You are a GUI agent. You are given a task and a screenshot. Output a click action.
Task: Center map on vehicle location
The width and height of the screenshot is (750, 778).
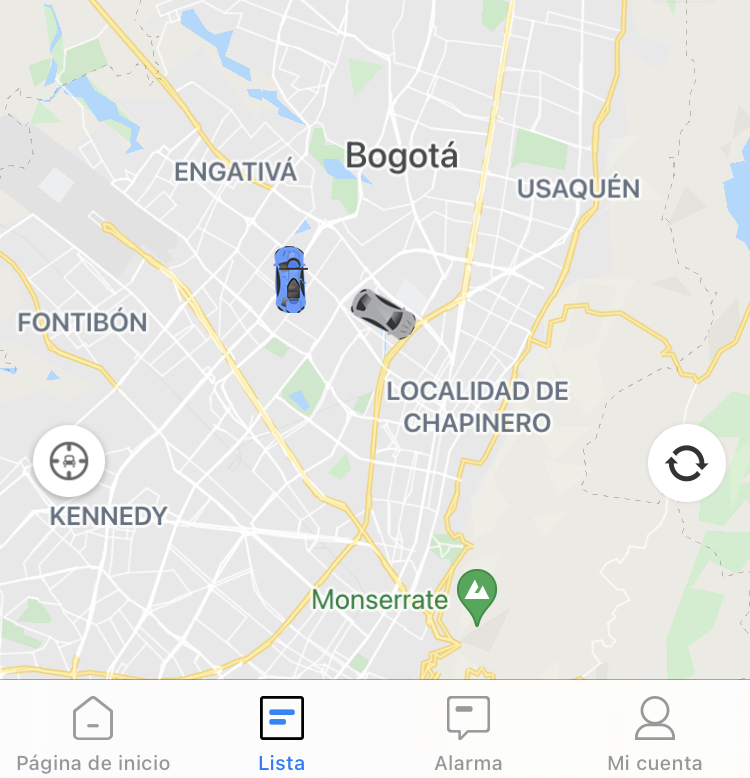68,461
